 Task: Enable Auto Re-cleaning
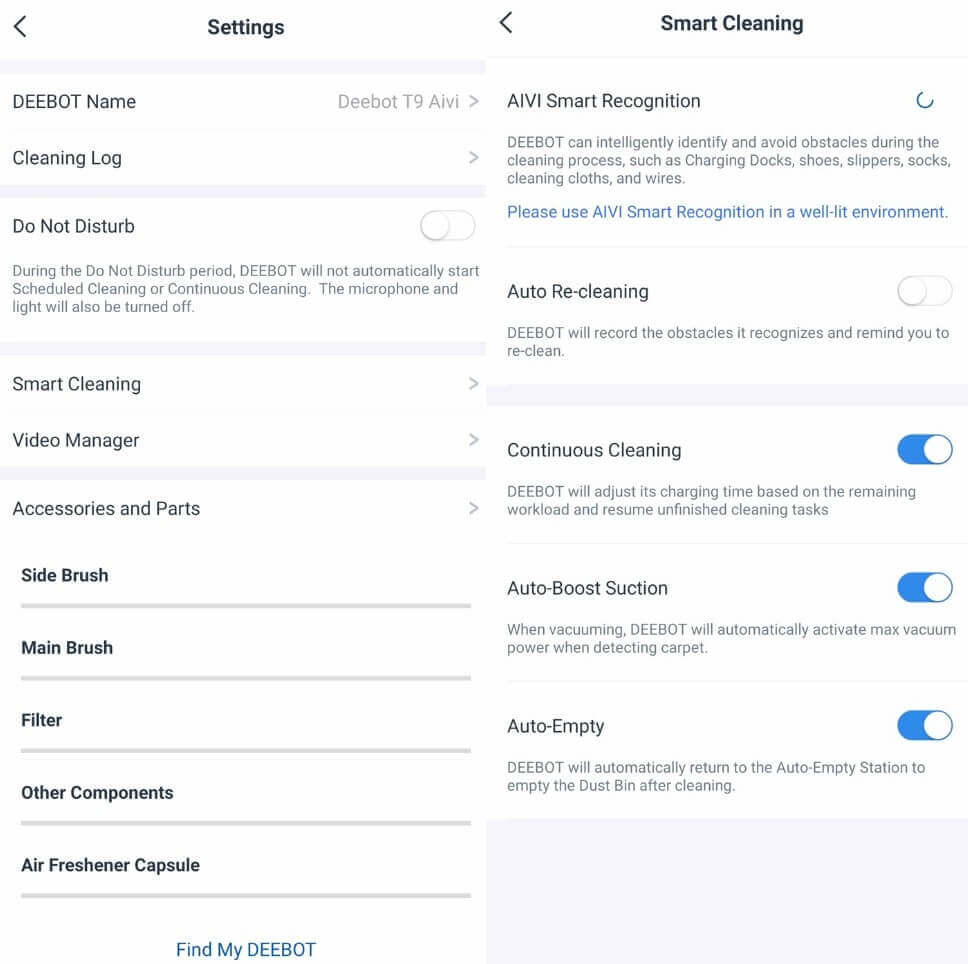924,292
